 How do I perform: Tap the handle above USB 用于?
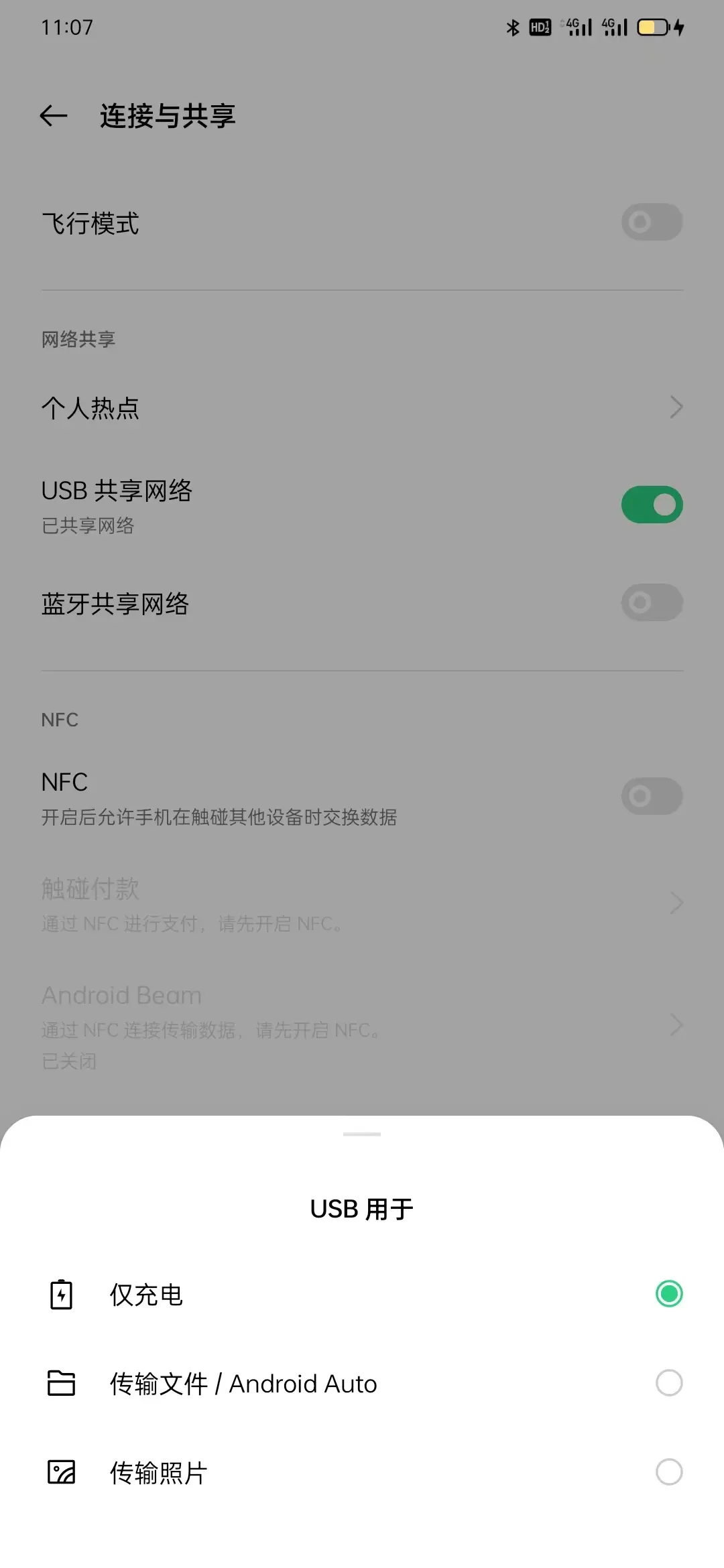(x=362, y=1134)
